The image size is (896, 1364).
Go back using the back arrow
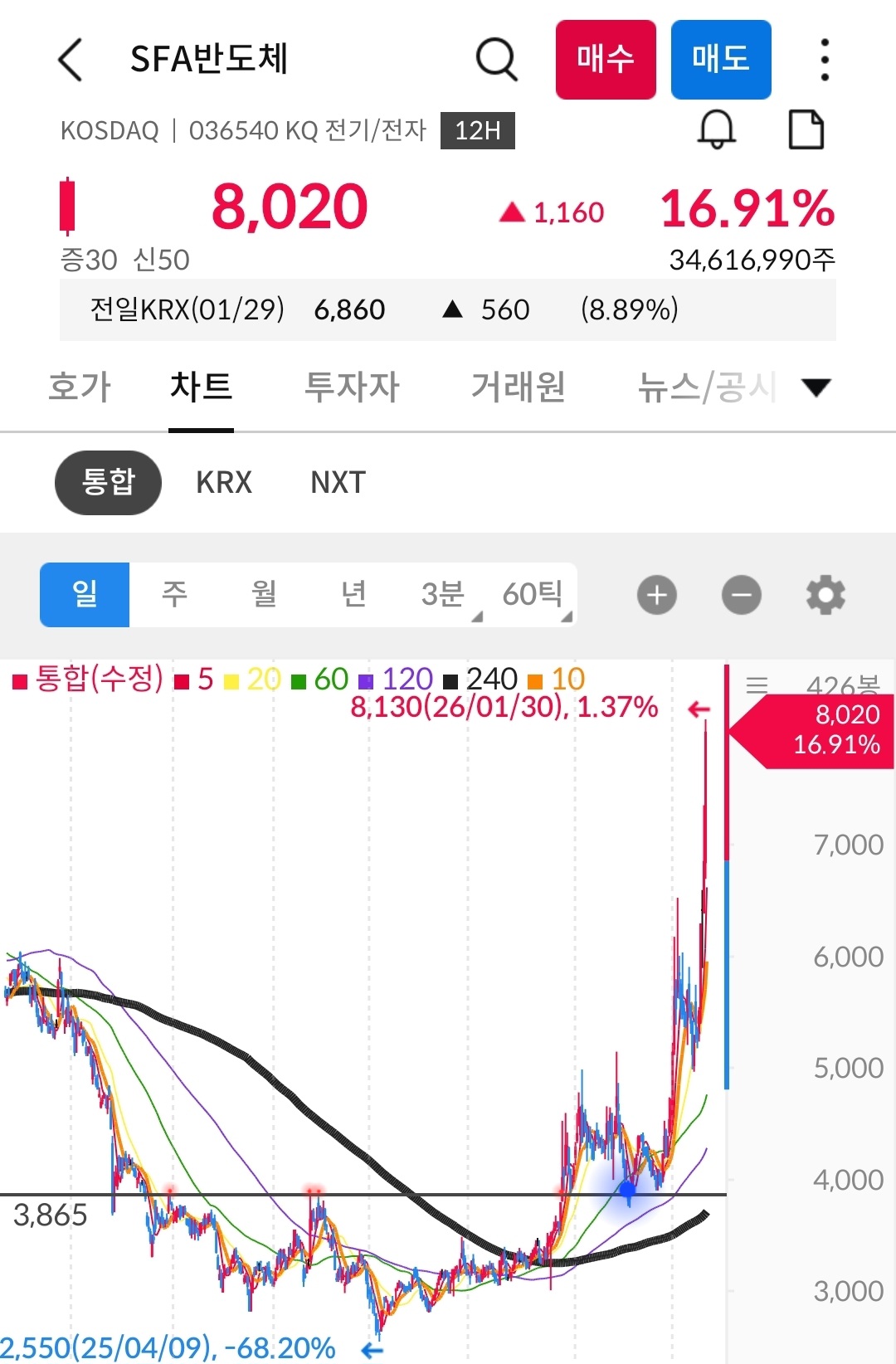[70, 61]
